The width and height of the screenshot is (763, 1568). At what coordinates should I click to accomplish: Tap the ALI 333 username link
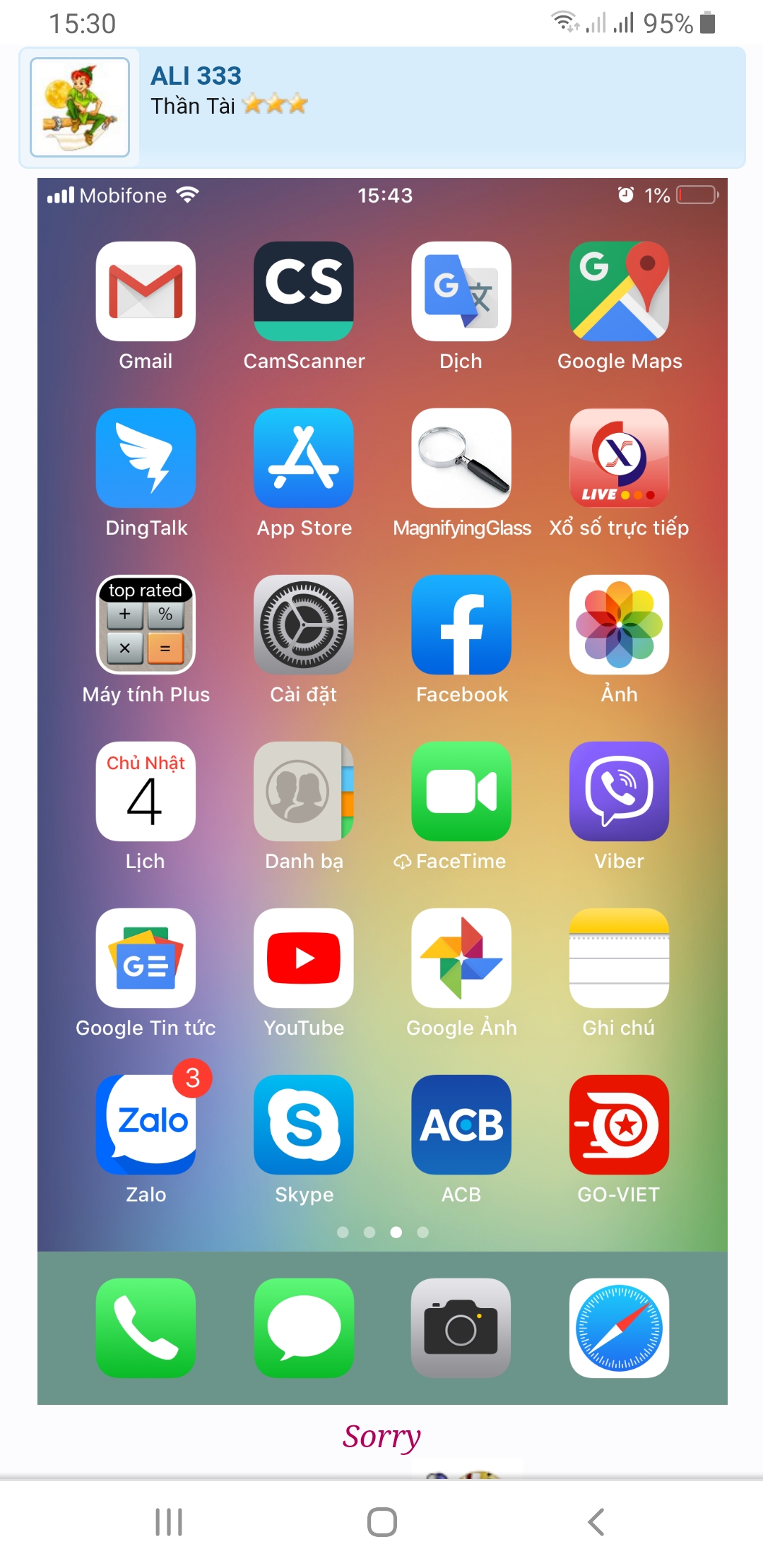click(x=196, y=76)
